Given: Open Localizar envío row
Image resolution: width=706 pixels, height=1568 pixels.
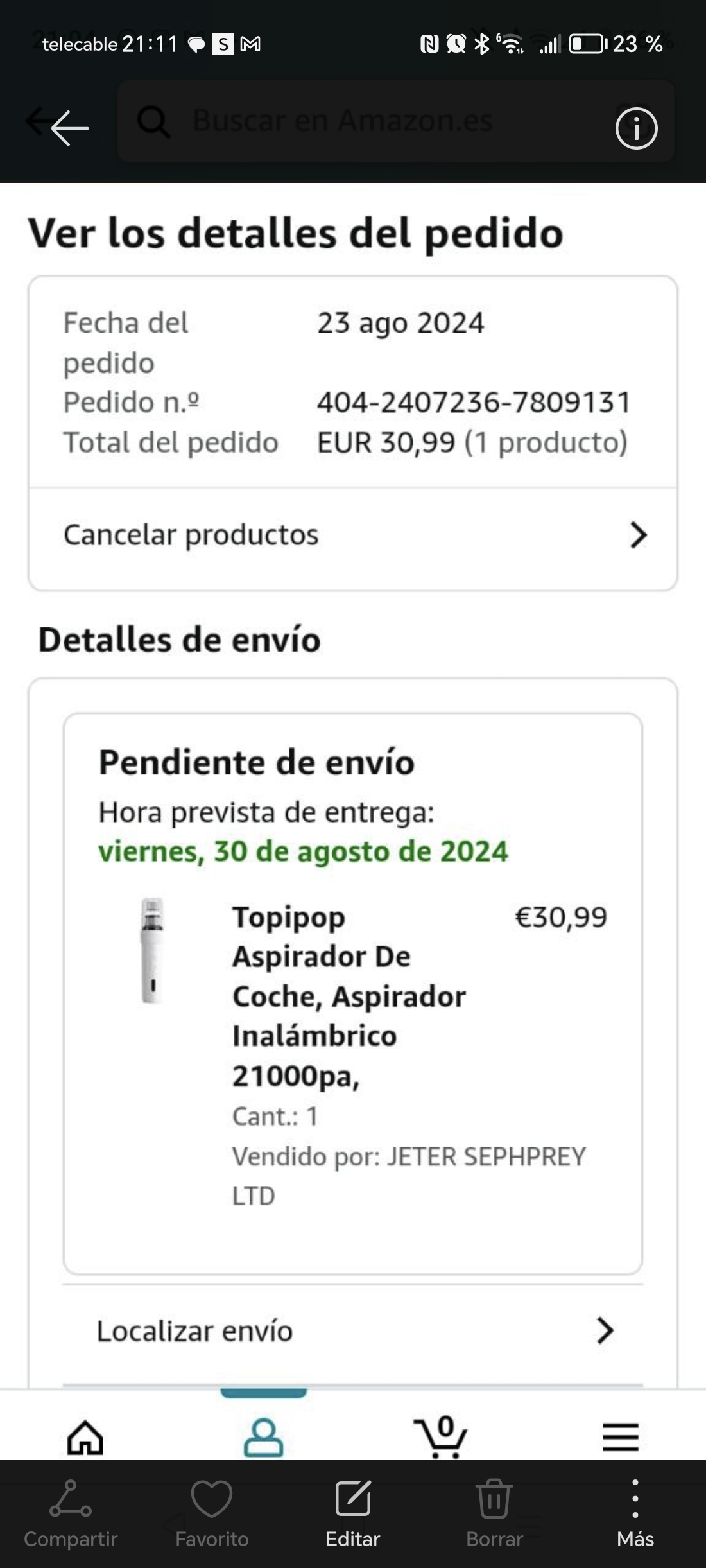Looking at the screenshot, I should (353, 1331).
